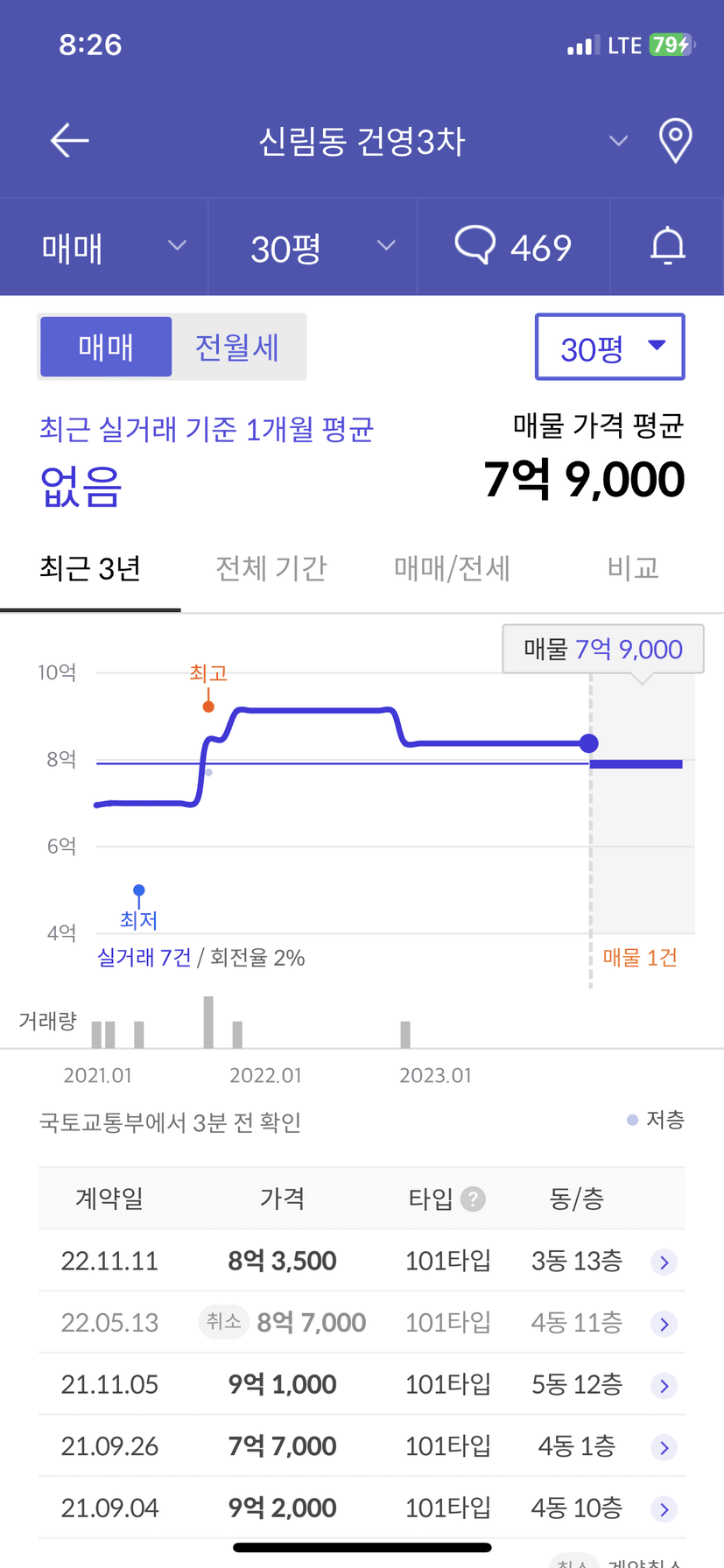
Task: Tap the notification bell icon
Action: click(667, 247)
